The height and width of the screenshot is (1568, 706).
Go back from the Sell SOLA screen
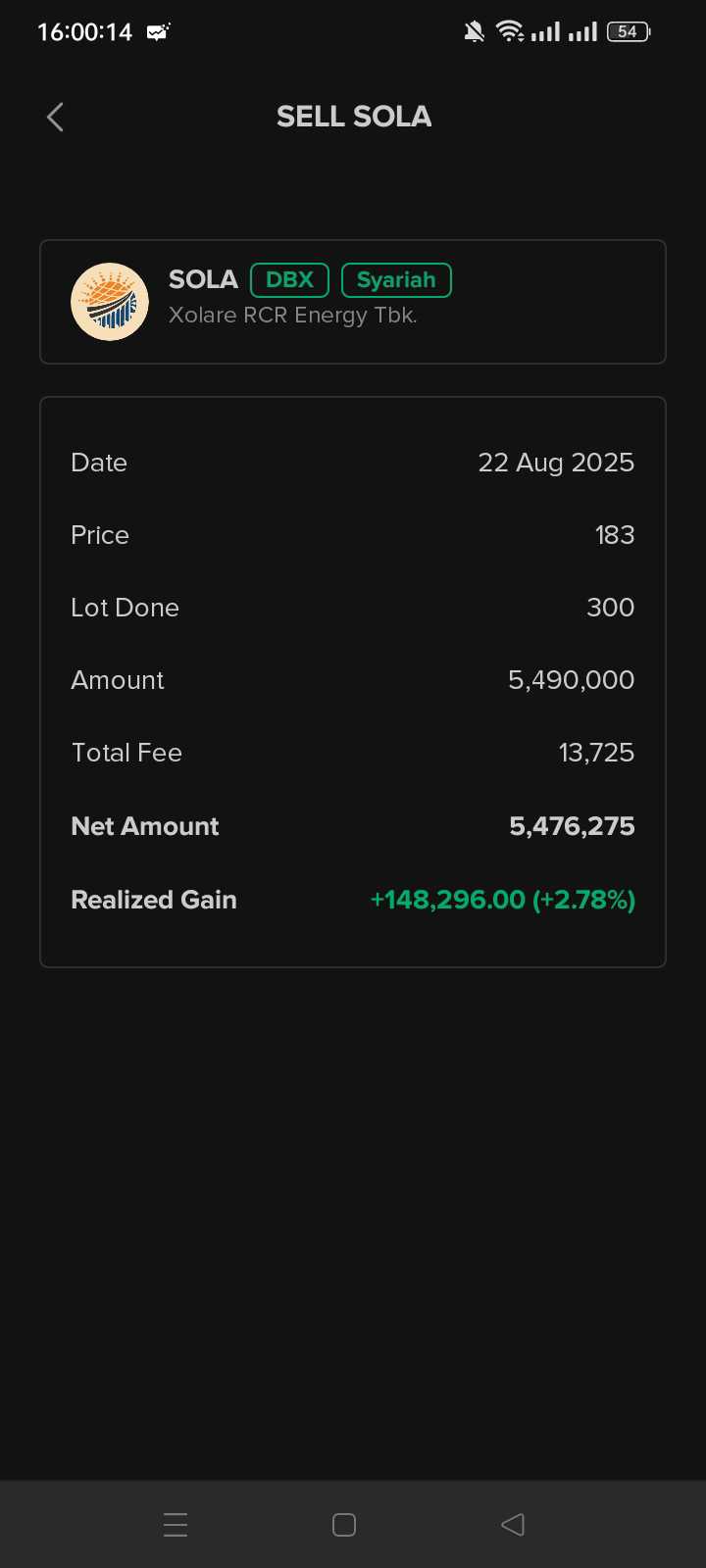tap(55, 118)
